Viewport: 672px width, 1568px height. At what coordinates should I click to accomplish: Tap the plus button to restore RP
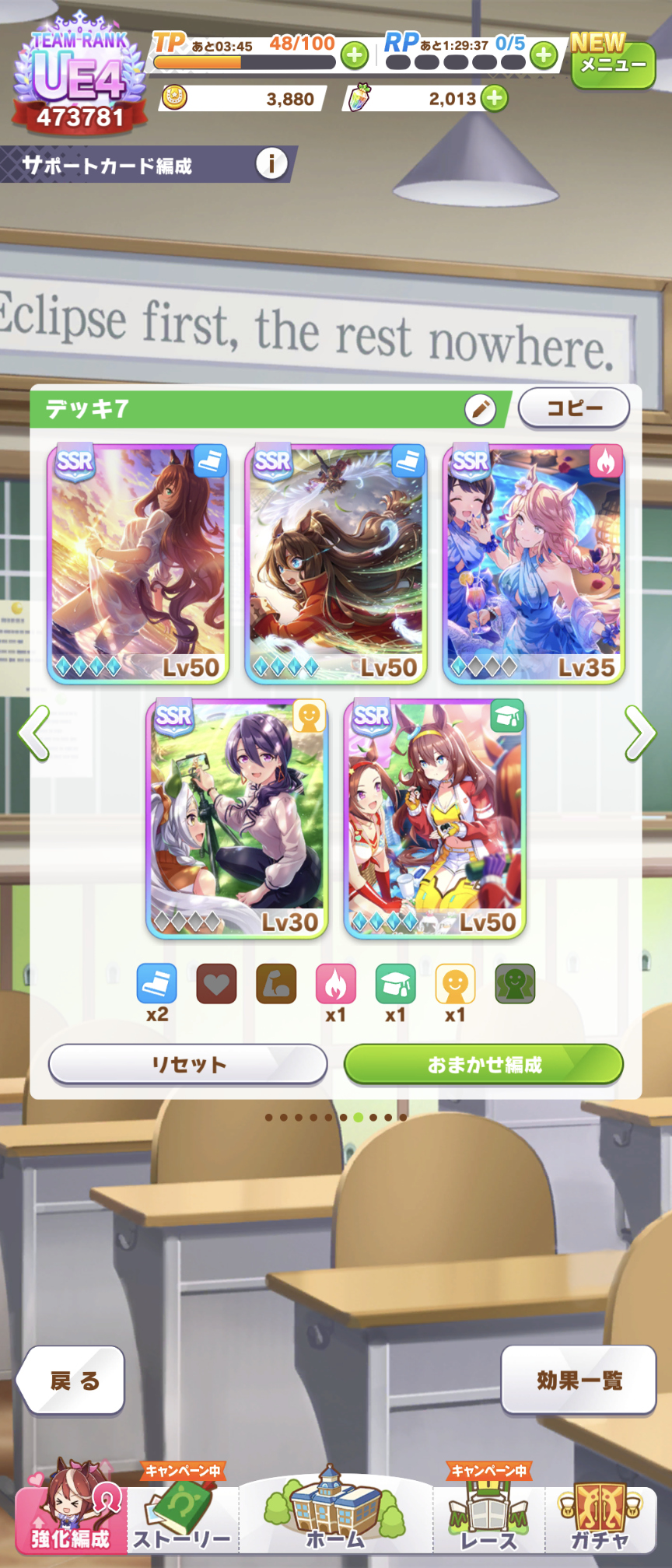(544, 55)
